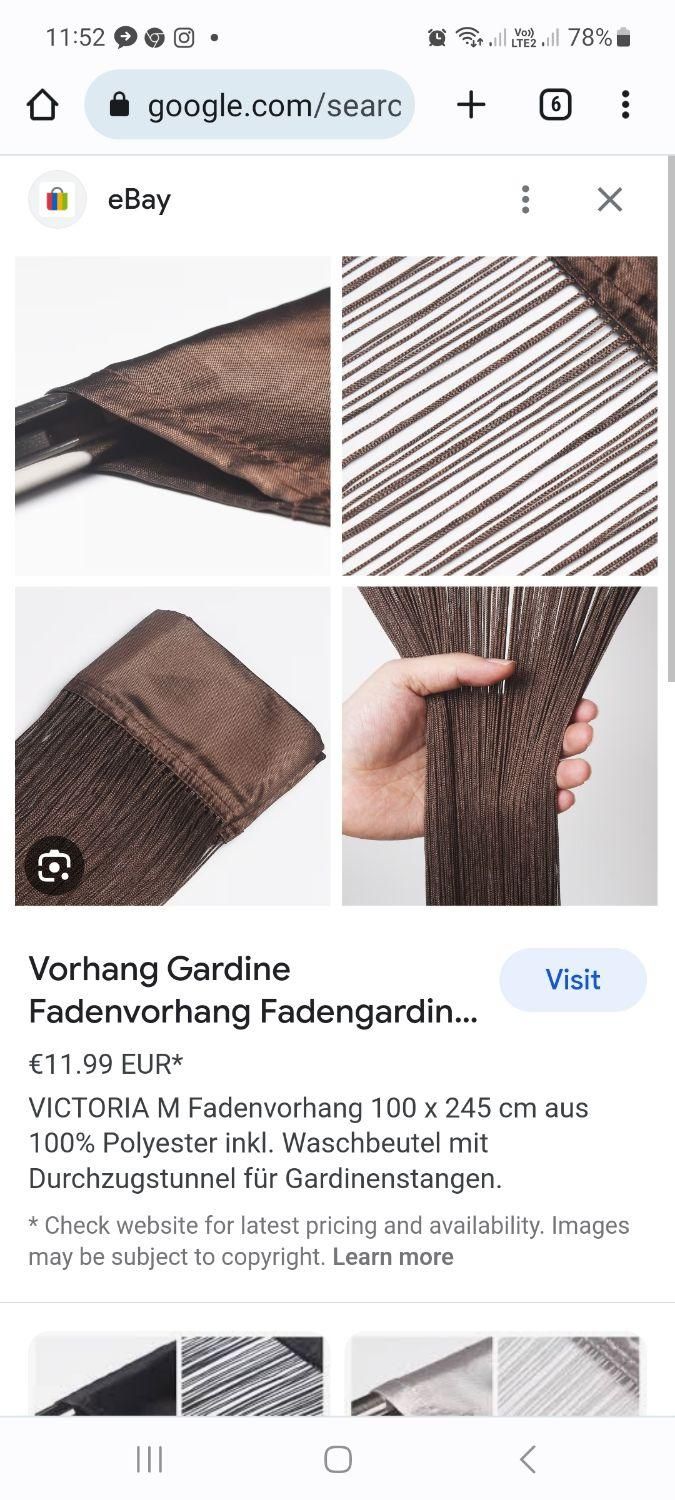Search this image with Google Lens

point(54,866)
